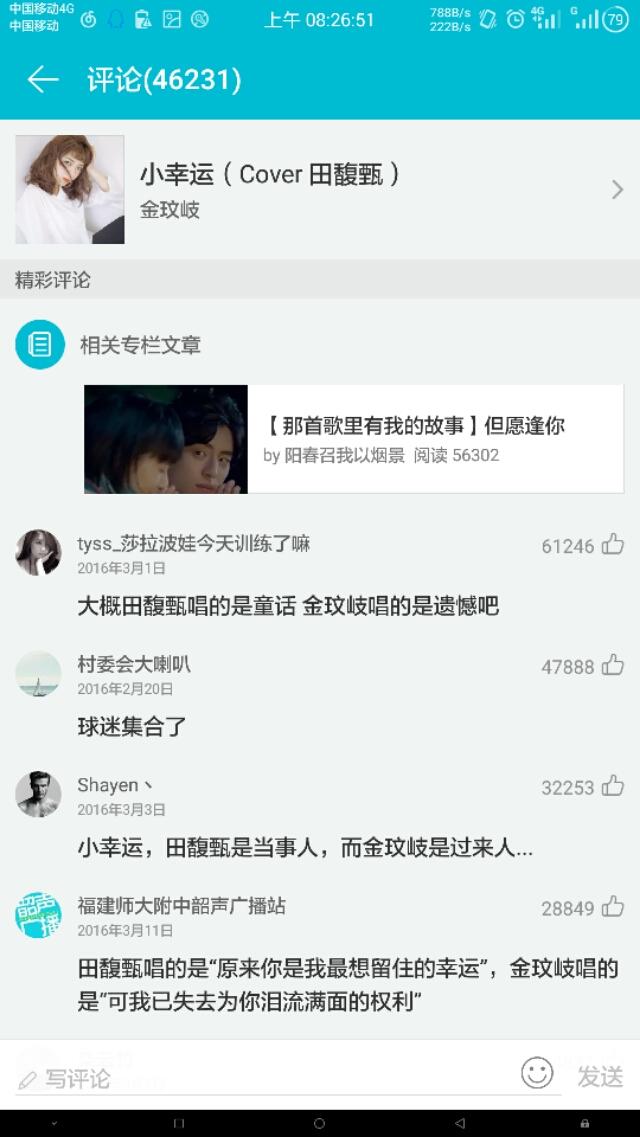Like 村委会大喇叭's comment

click(x=612, y=665)
